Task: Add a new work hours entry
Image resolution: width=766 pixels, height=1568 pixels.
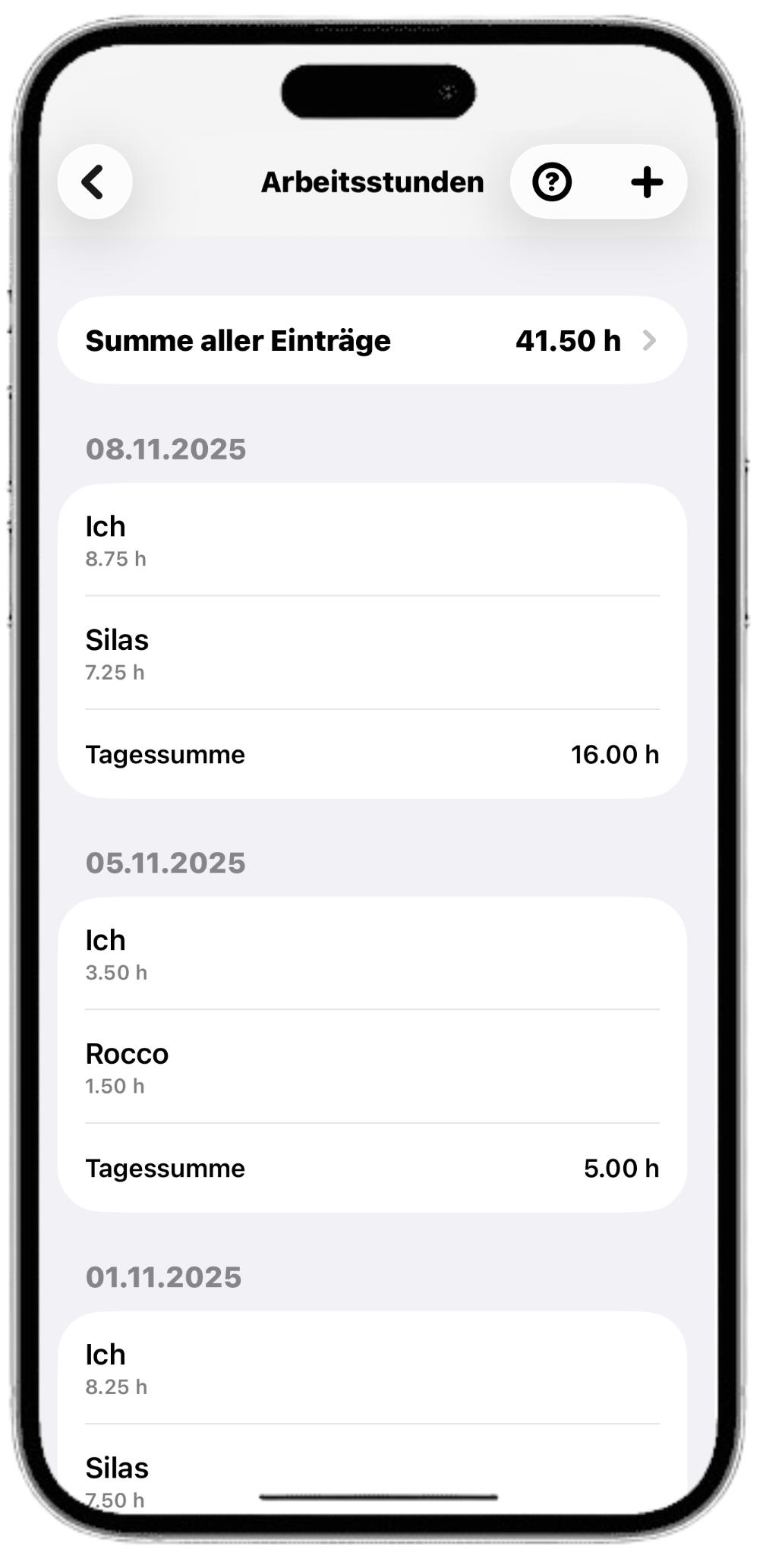Action: tap(647, 182)
